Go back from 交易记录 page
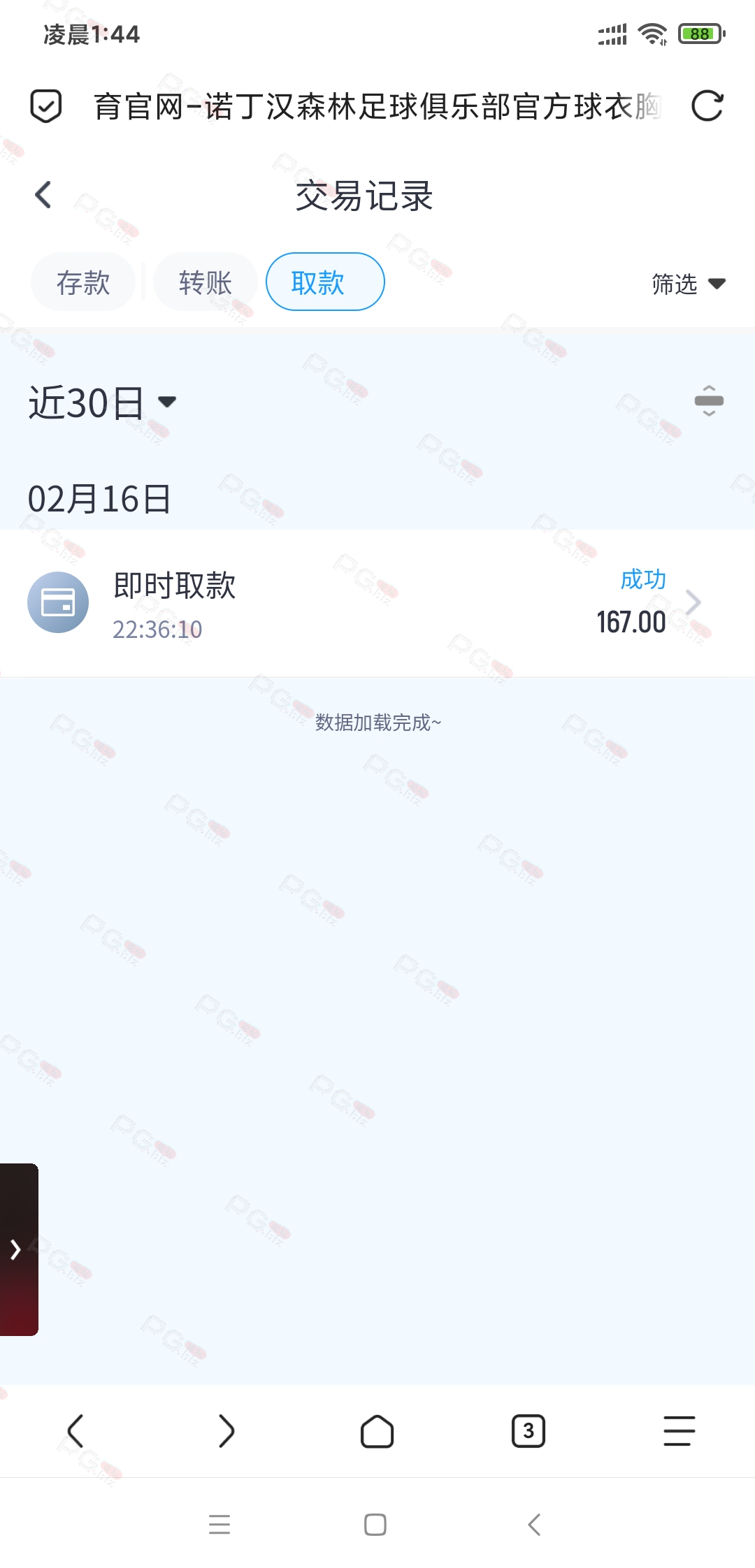Viewport: 755px width, 1568px height. coord(43,194)
